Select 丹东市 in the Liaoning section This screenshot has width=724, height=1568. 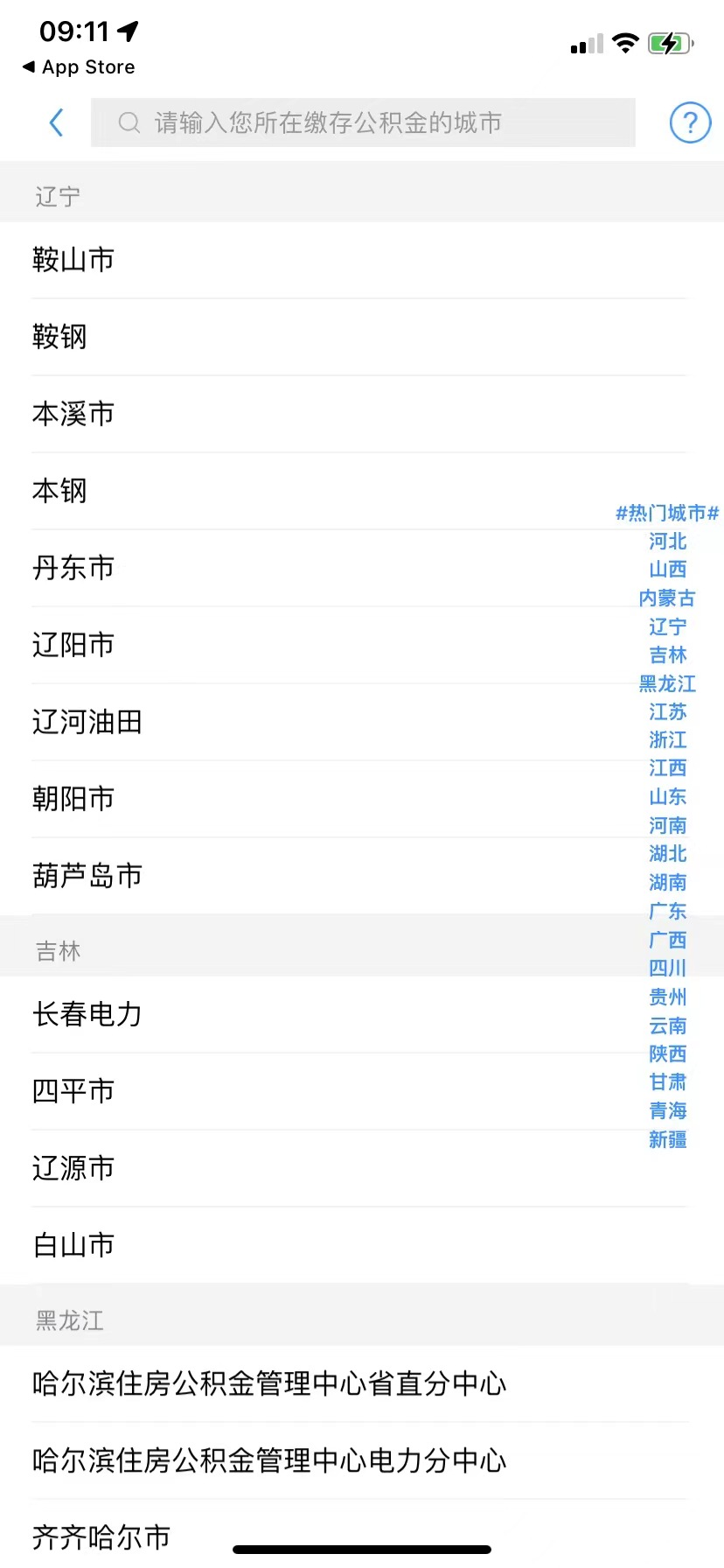[73, 568]
